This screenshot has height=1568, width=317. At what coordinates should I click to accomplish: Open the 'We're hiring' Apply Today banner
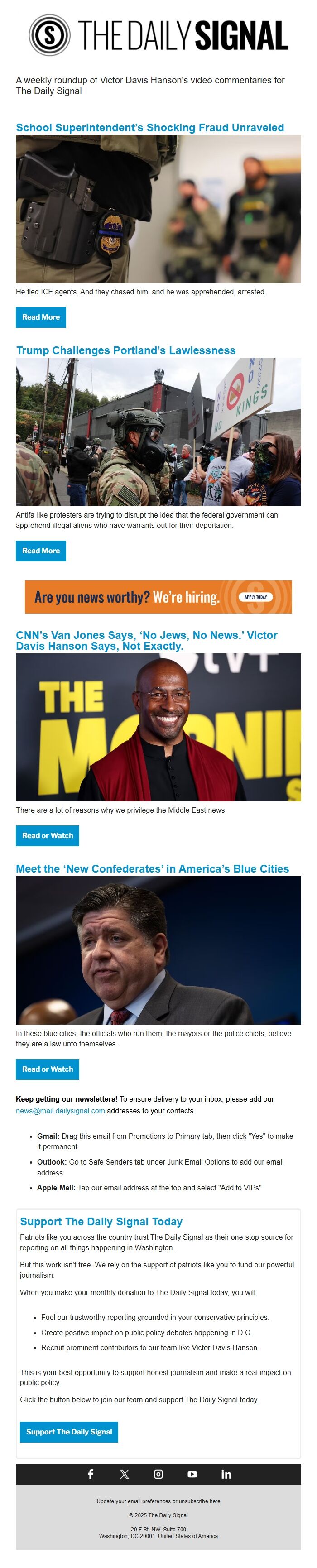tap(158, 597)
